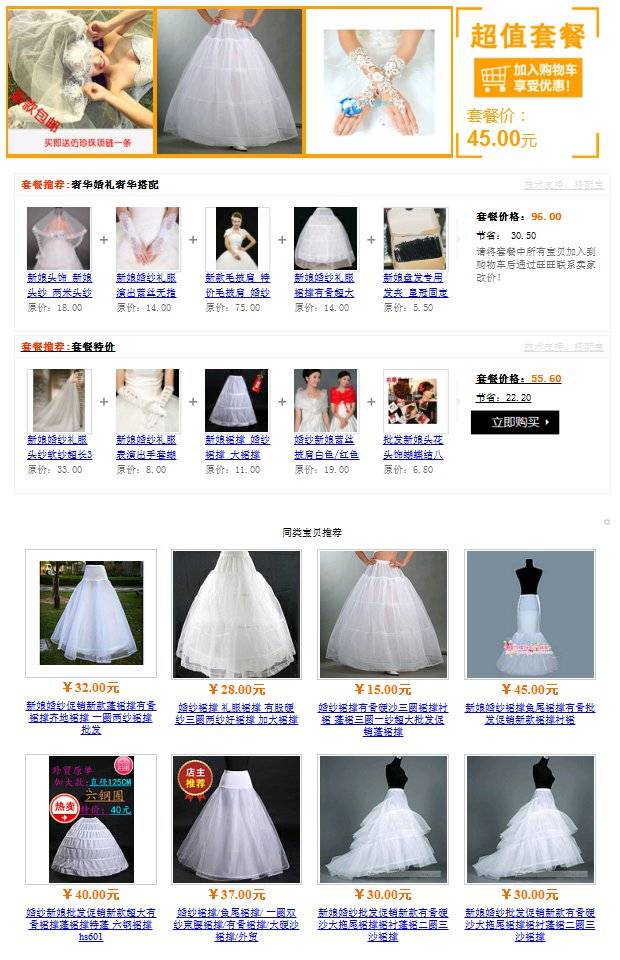The width and height of the screenshot is (620, 960).
Task: View the ¥32.00 petticoat photographed on grass
Action: click(91, 613)
